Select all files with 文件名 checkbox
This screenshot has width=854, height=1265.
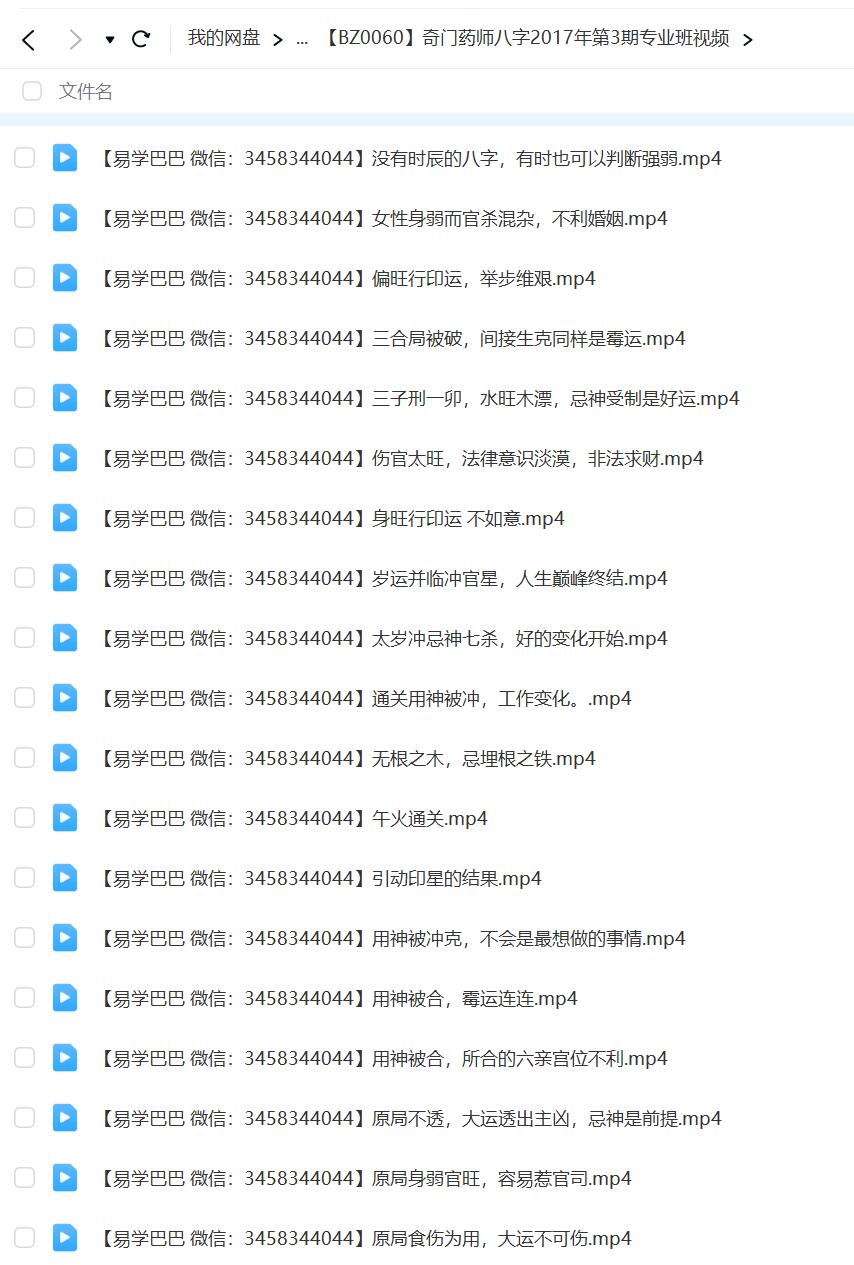(x=32, y=92)
